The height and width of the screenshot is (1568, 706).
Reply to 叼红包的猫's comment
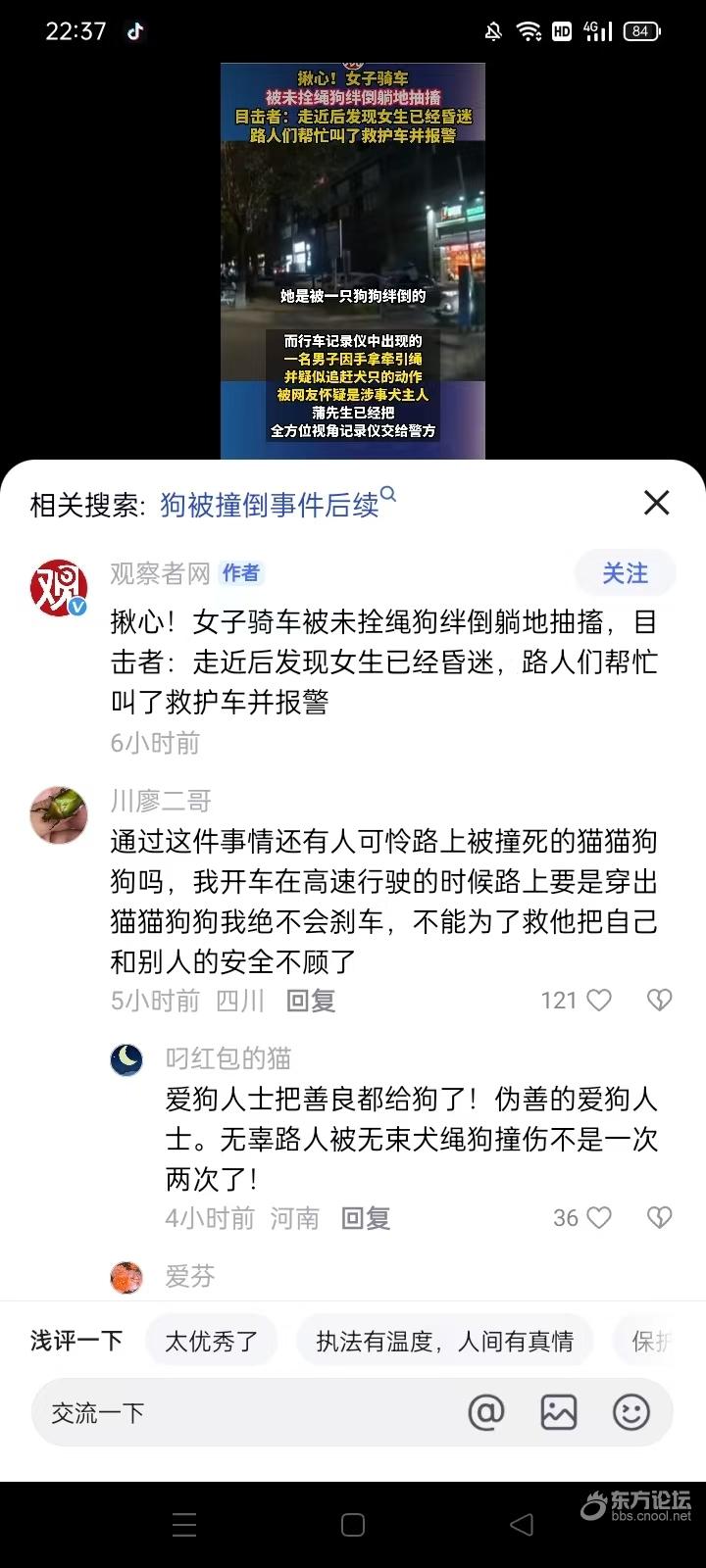pos(366,1218)
